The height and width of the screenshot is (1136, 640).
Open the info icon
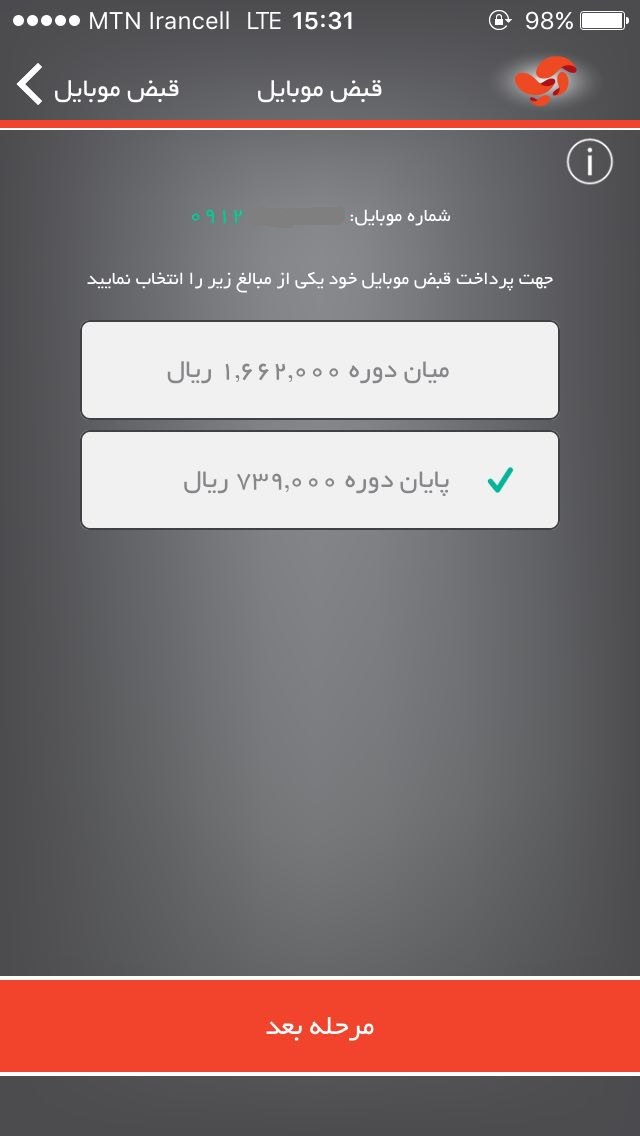(x=589, y=162)
